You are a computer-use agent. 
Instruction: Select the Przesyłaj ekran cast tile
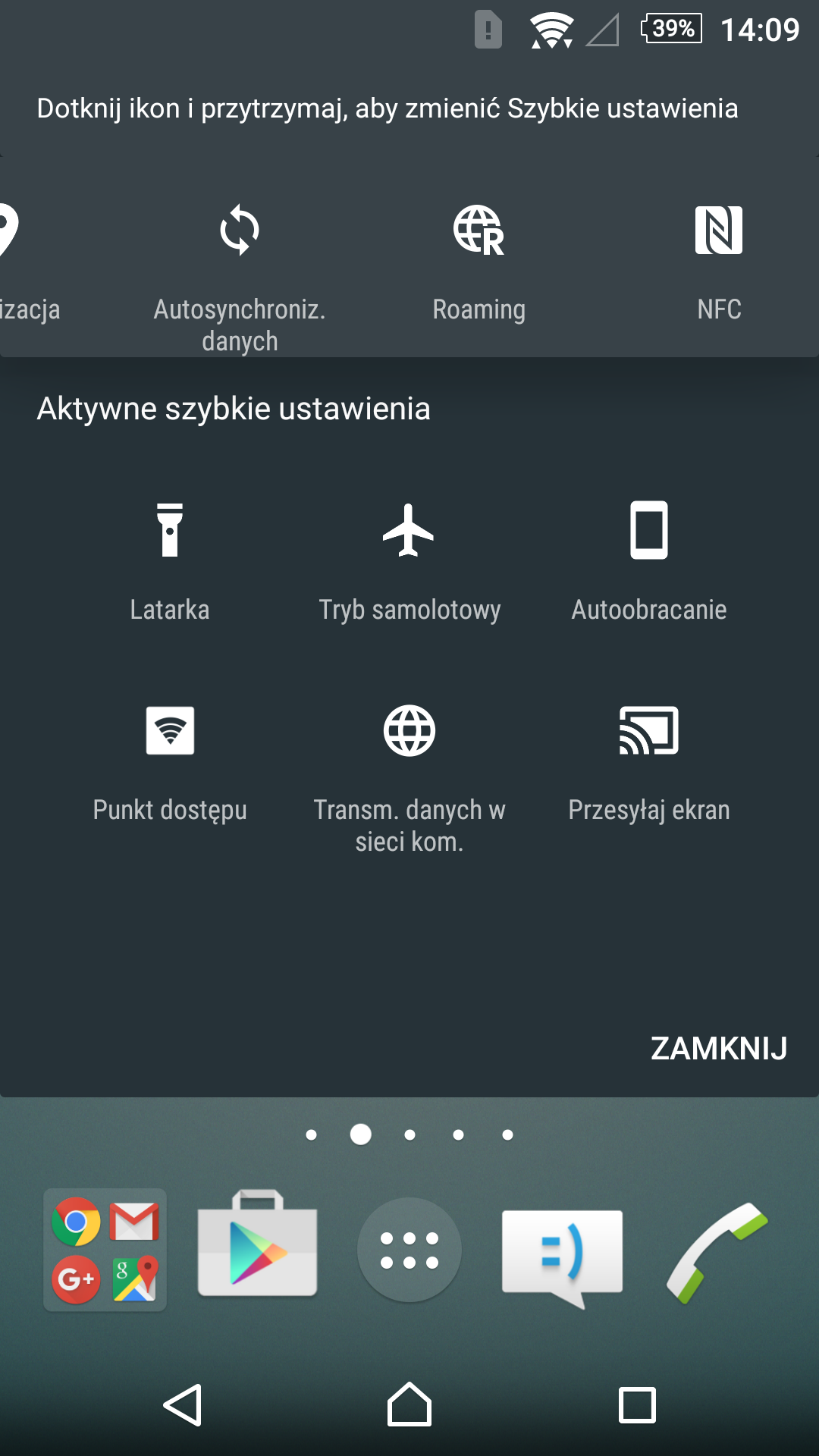(649, 766)
